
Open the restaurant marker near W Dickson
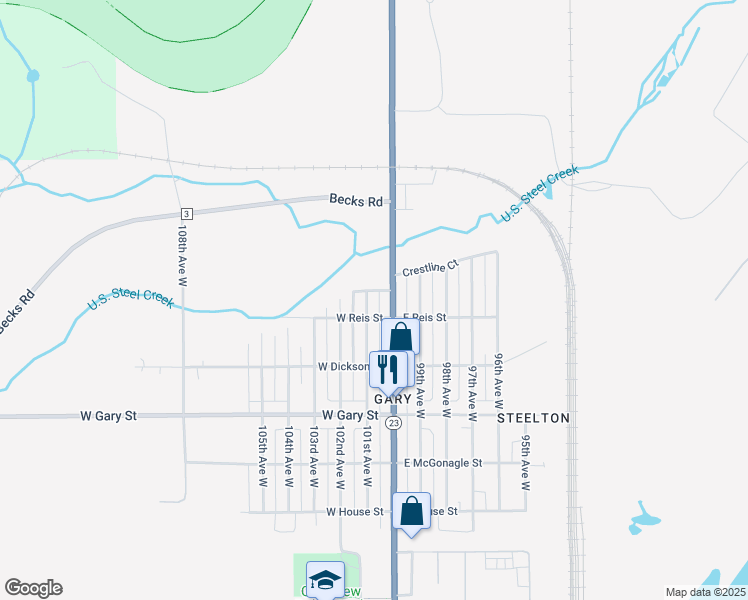pos(388,371)
